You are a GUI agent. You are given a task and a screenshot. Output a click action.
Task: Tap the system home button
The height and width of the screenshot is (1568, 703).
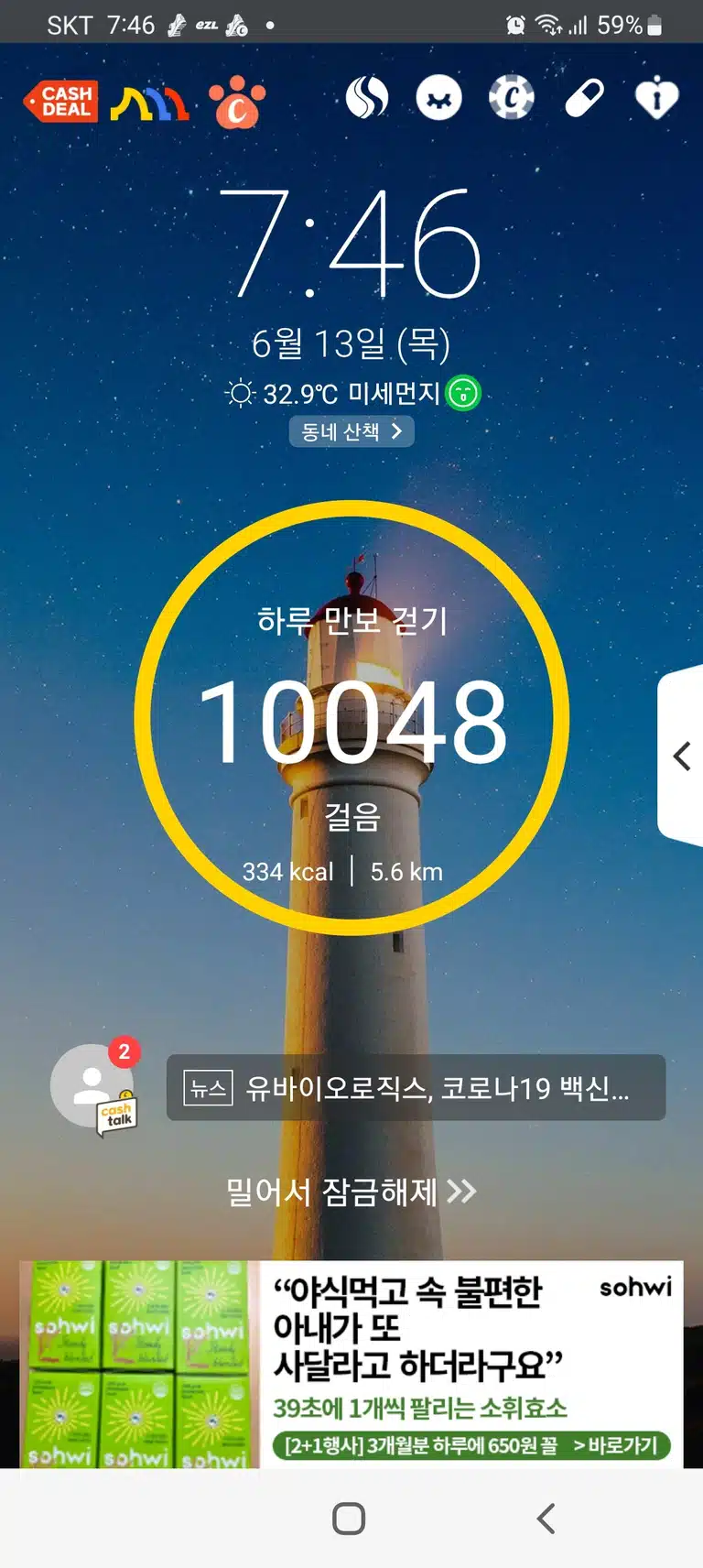349,1519
